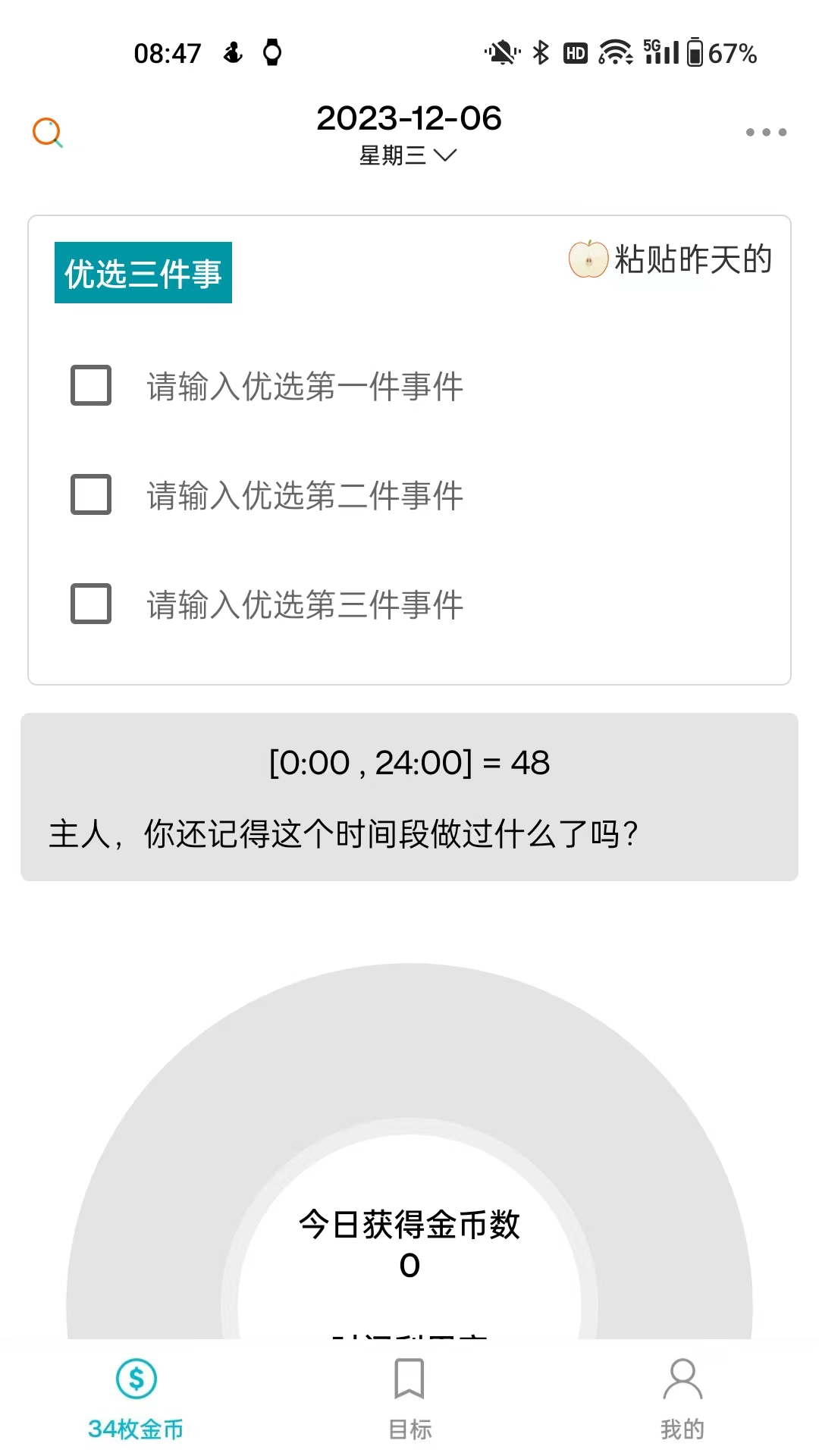Check the third priority task checkbox
The image size is (819, 1456).
[89, 604]
